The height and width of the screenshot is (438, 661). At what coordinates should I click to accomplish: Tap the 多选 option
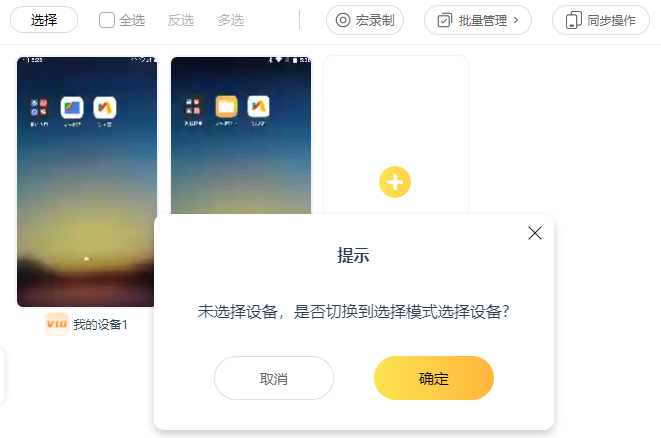230,20
